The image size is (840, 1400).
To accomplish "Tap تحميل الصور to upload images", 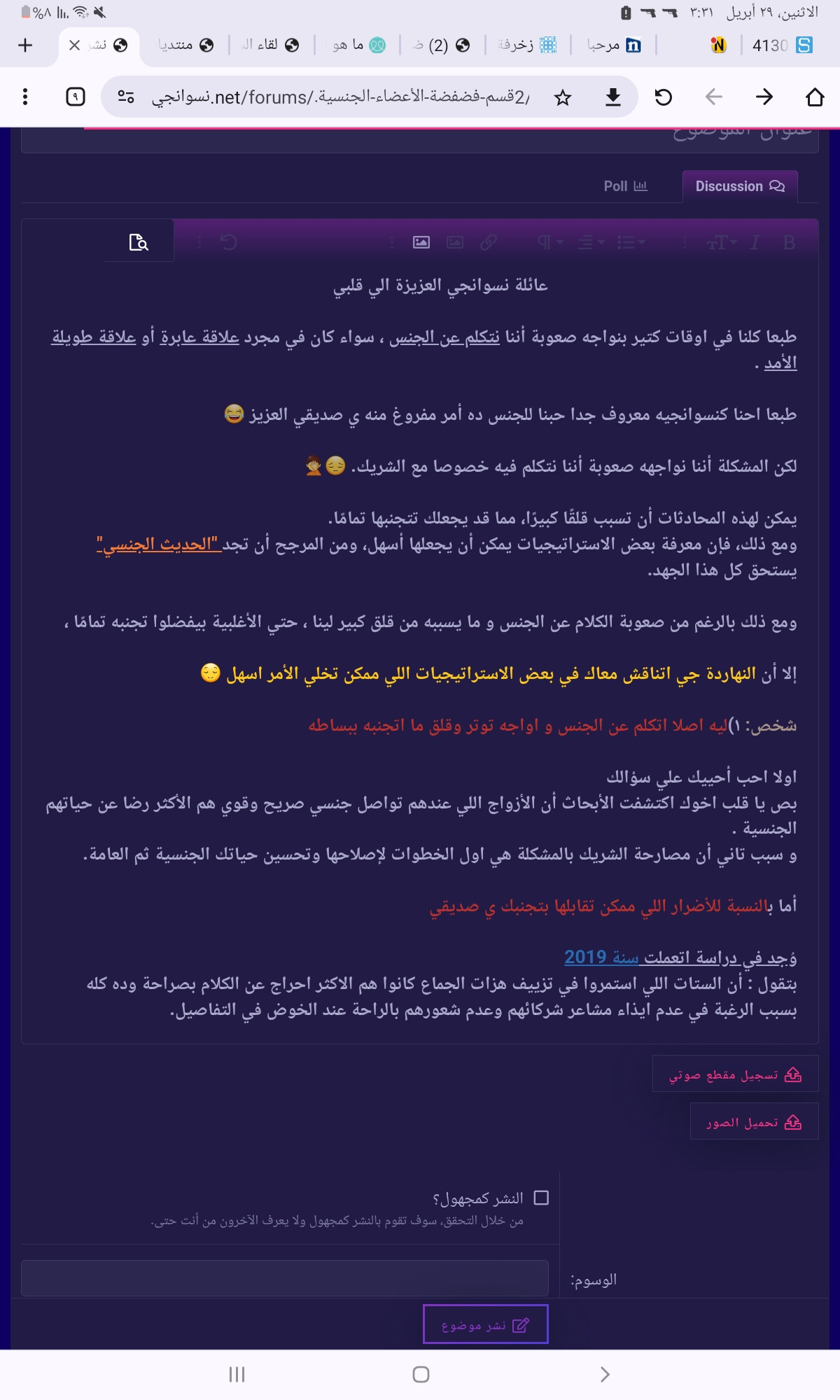I will click(754, 1123).
